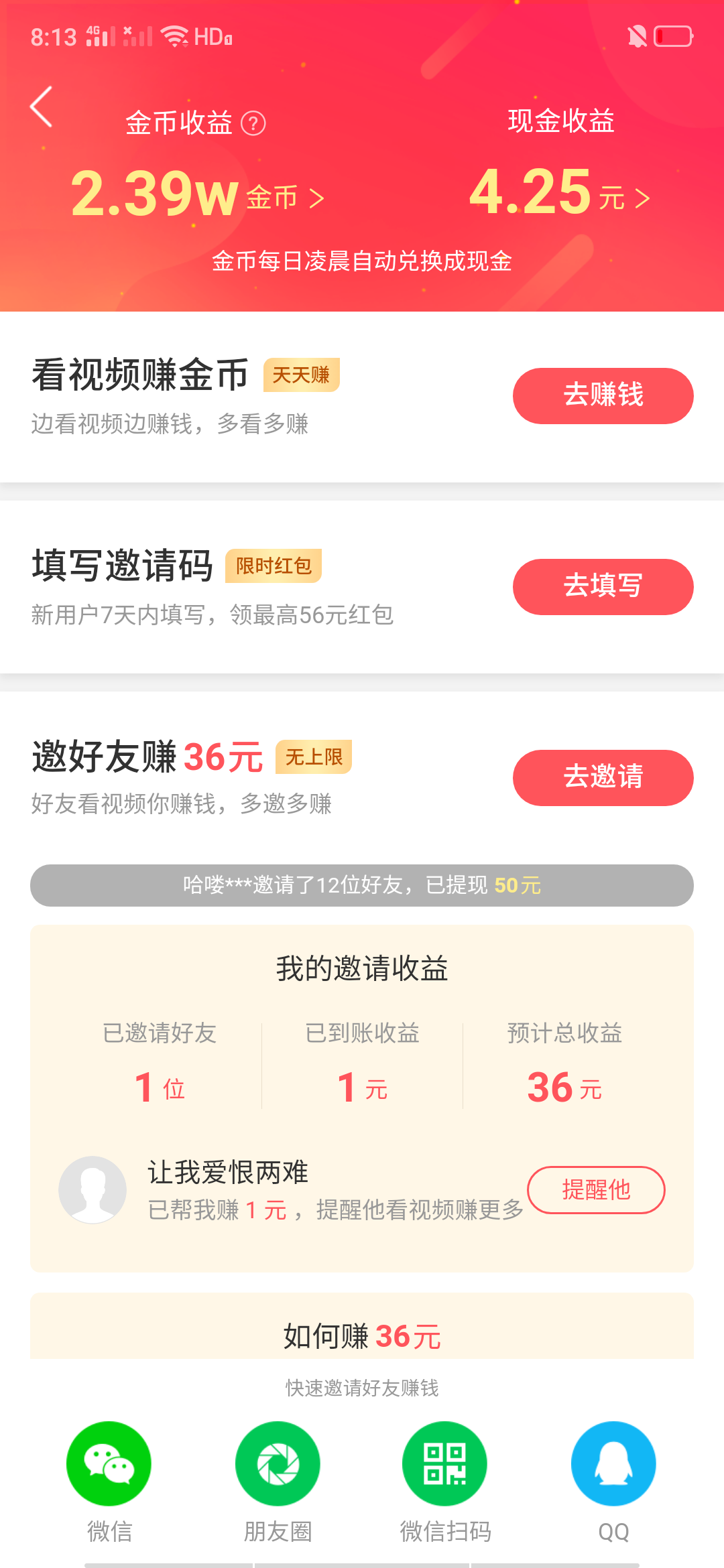Open the 4.25元 cash earnings details
This screenshot has height=1568, width=724.
[x=559, y=194]
